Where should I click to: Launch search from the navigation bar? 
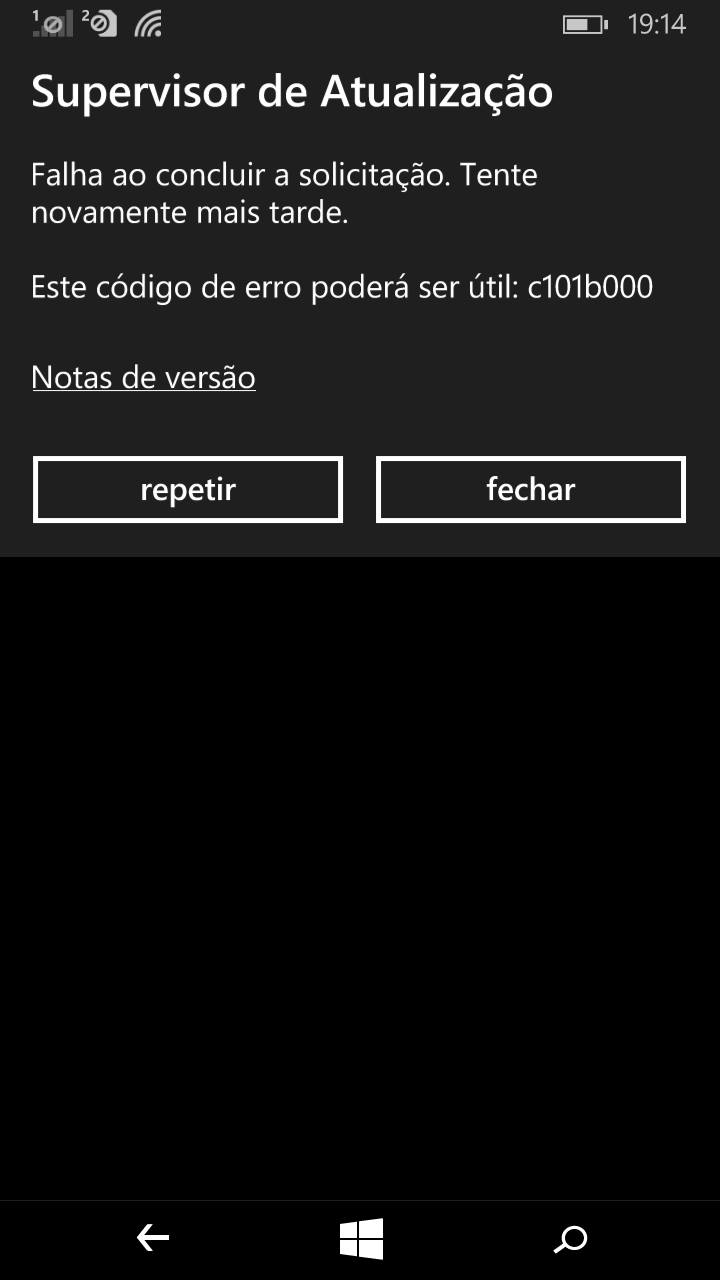570,1240
